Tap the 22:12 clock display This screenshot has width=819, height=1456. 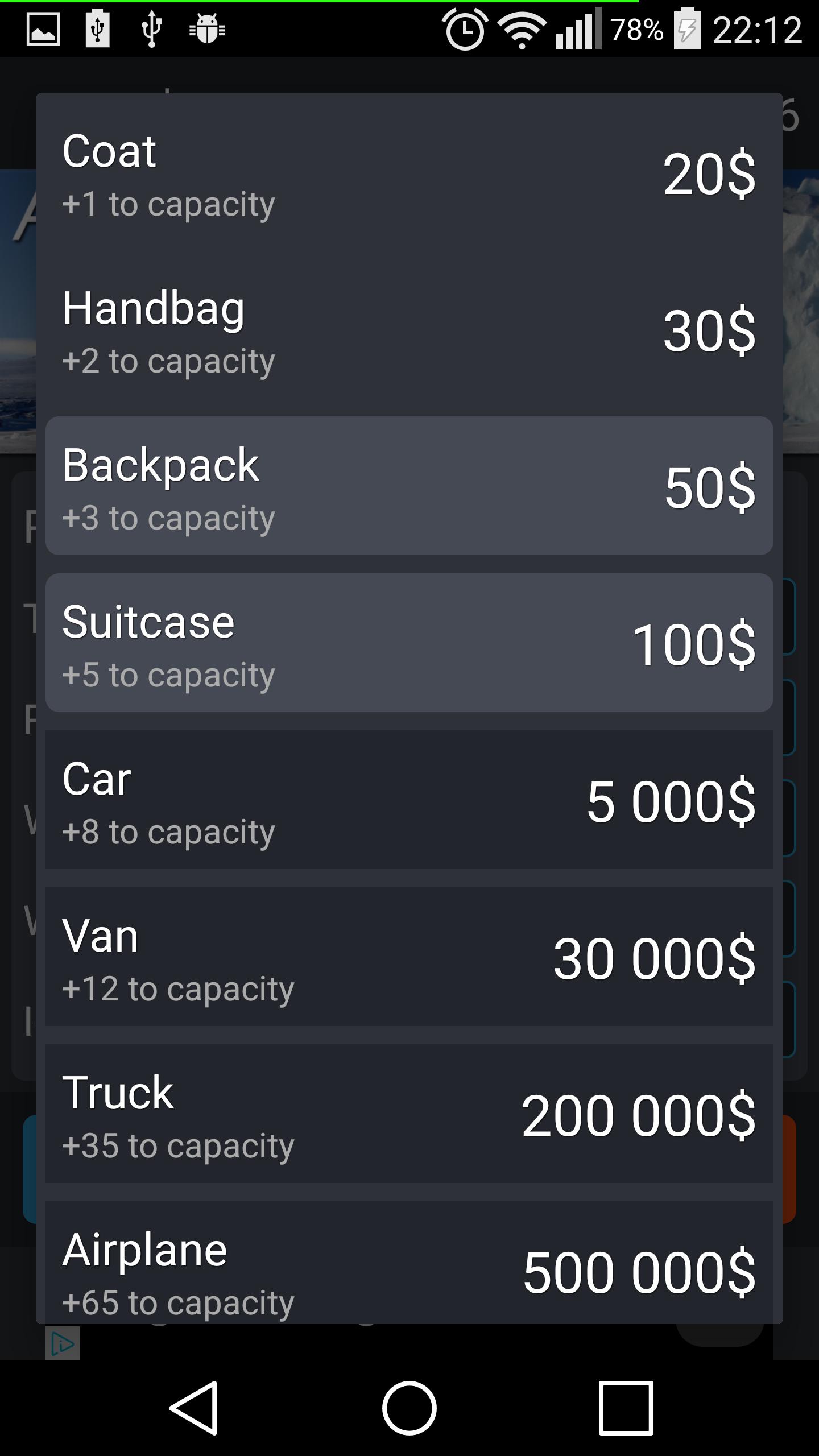coord(756,31)
